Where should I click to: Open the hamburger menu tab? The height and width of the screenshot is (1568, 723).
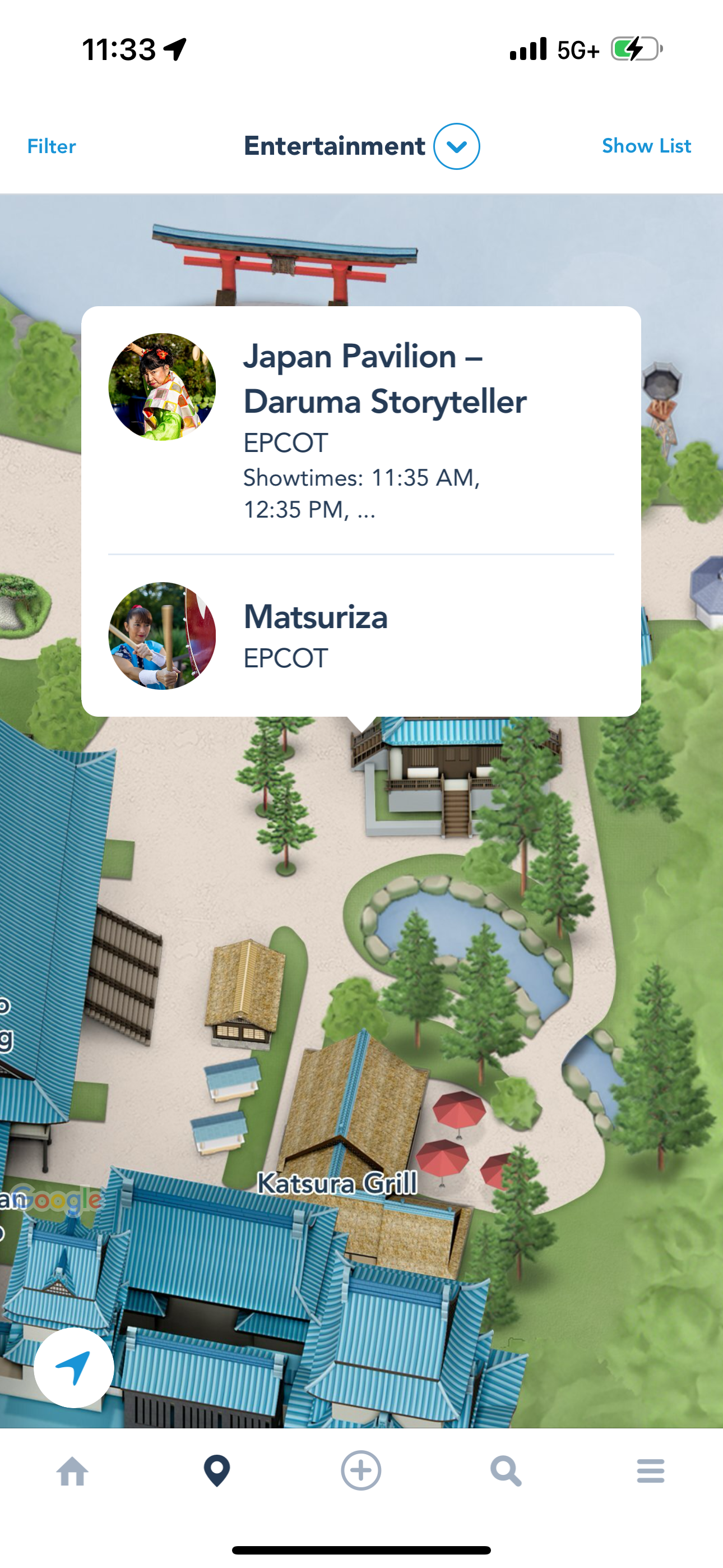tap(650, 1471)
